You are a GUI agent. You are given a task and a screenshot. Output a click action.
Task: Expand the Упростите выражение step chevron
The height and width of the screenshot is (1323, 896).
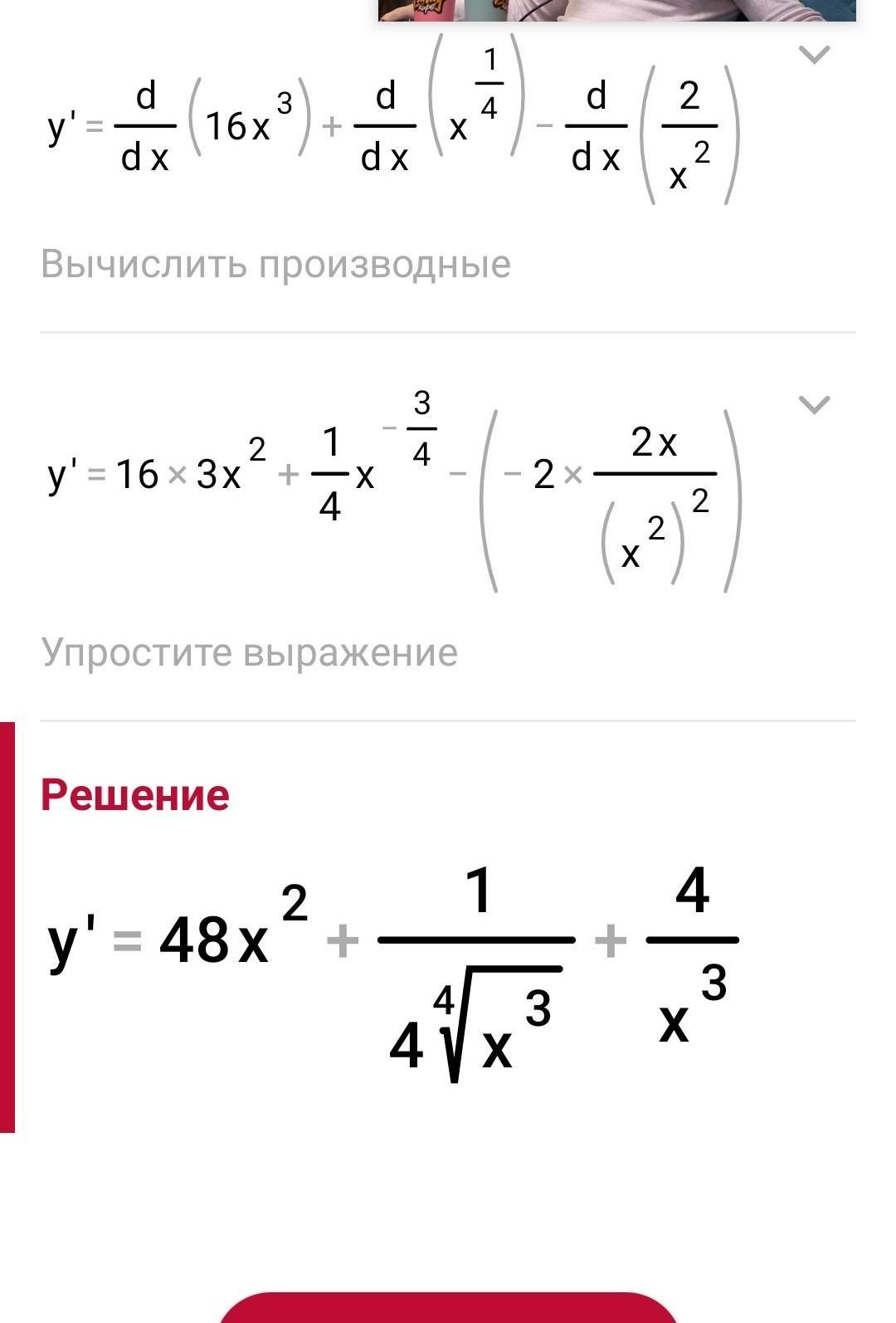tap(813, 405)
